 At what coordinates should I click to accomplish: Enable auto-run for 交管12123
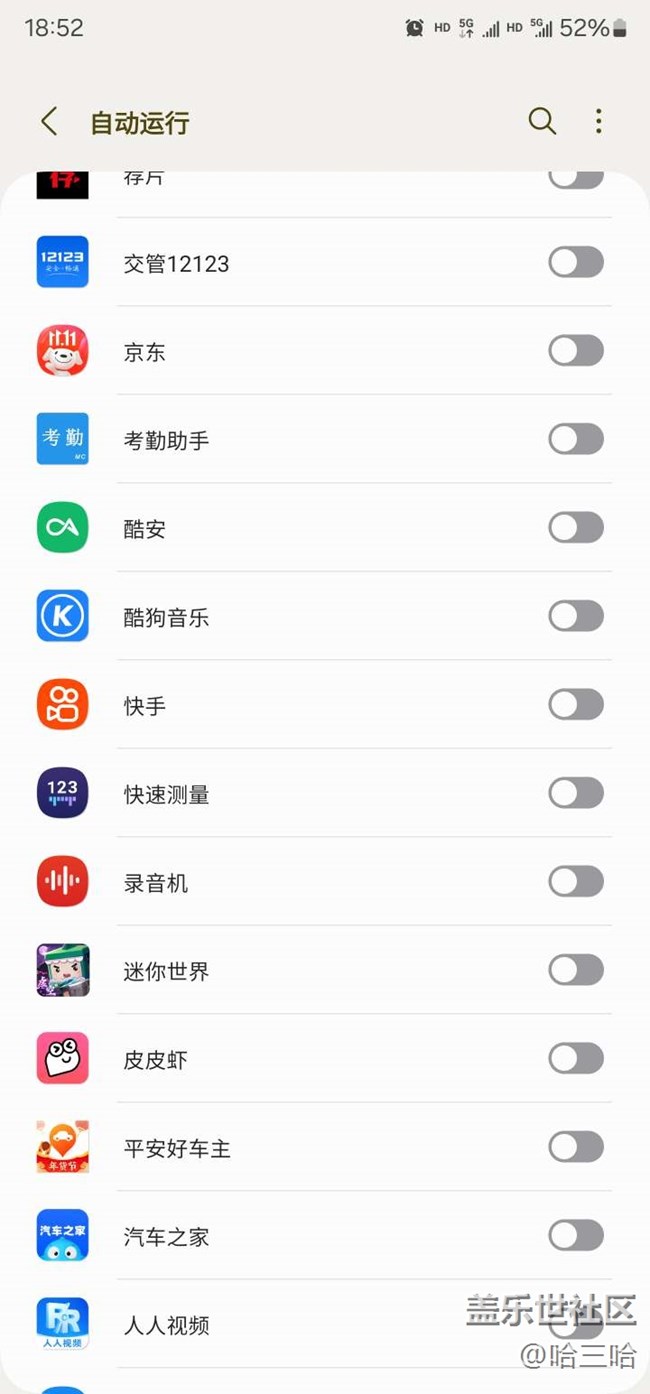576,263
